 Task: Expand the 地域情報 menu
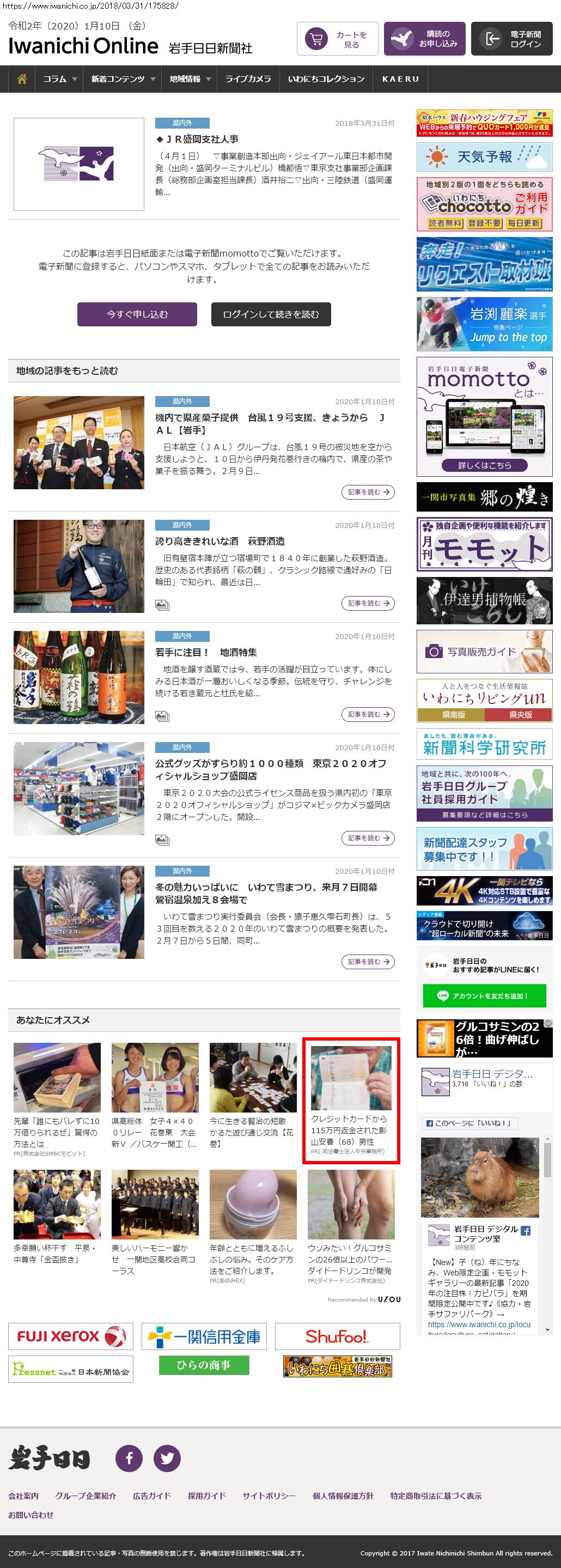point(190,79)
